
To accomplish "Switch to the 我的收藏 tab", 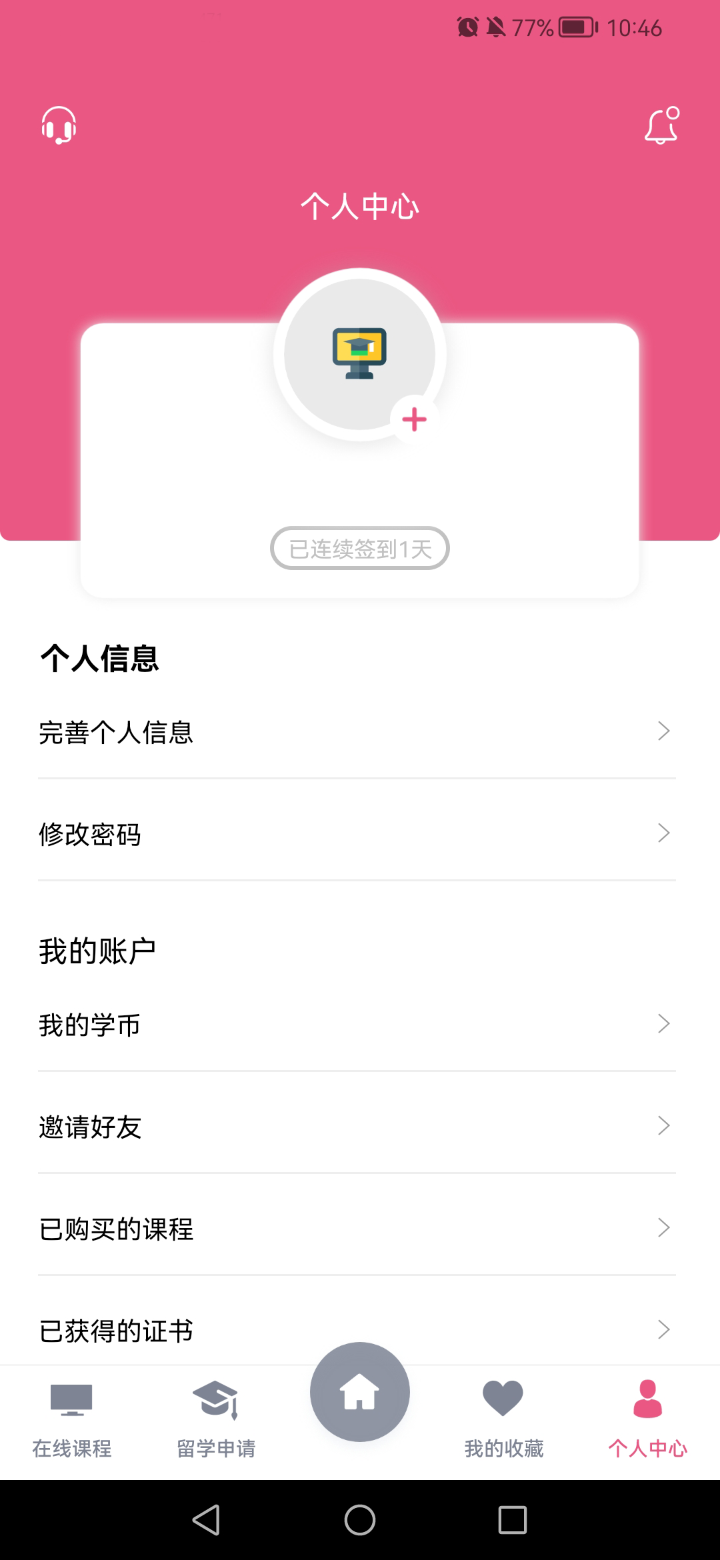I will point(503,1420).
